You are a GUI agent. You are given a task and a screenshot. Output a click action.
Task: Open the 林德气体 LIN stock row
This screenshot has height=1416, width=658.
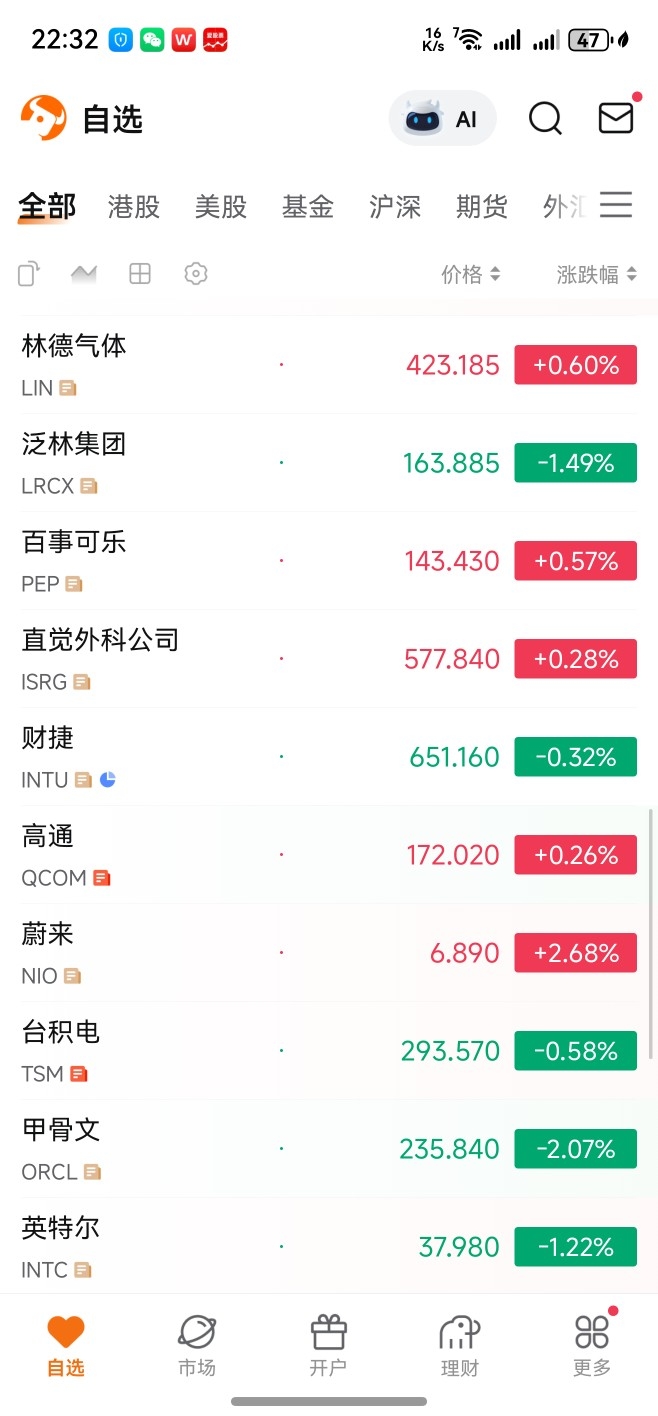329,365
